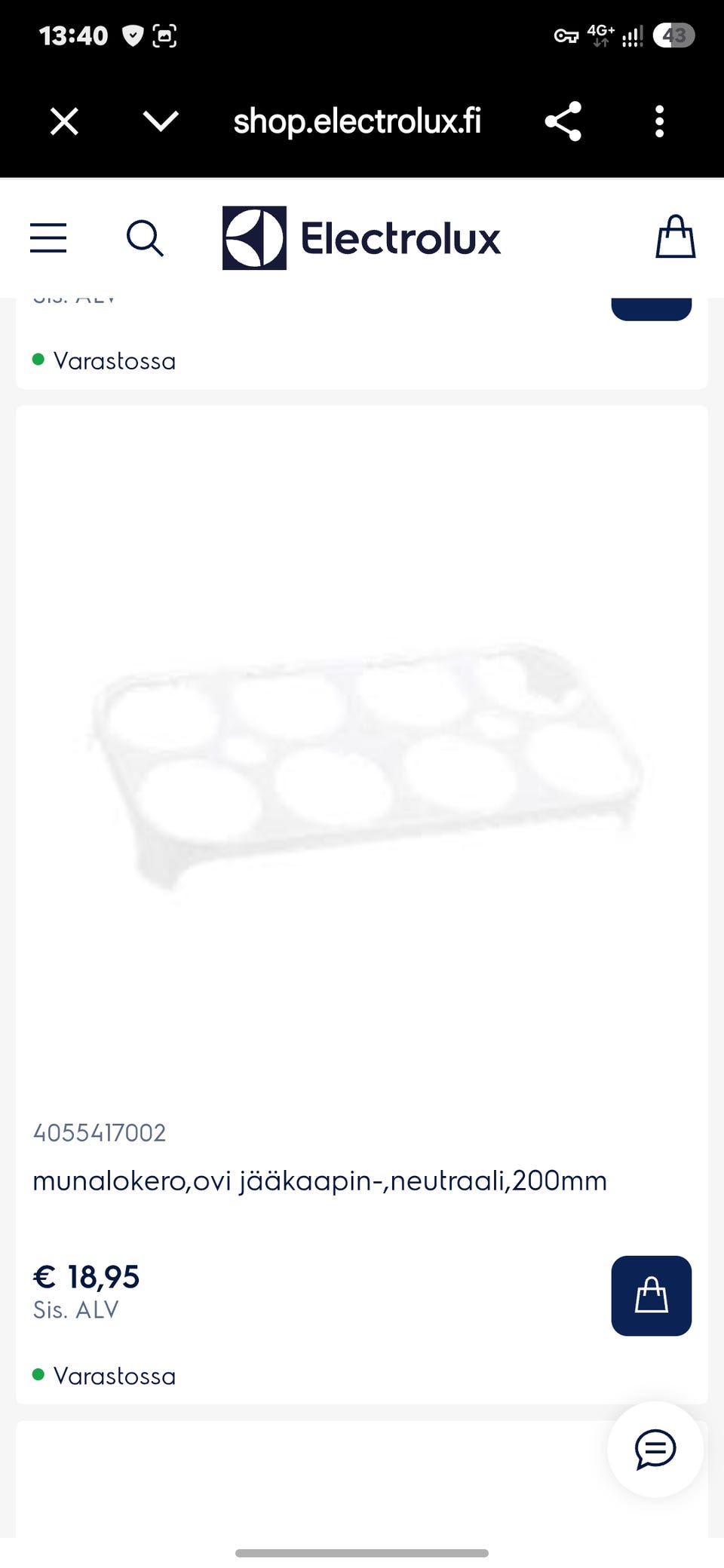
Task: Go to Electrolux home via logo
Action: coord(361,238)
